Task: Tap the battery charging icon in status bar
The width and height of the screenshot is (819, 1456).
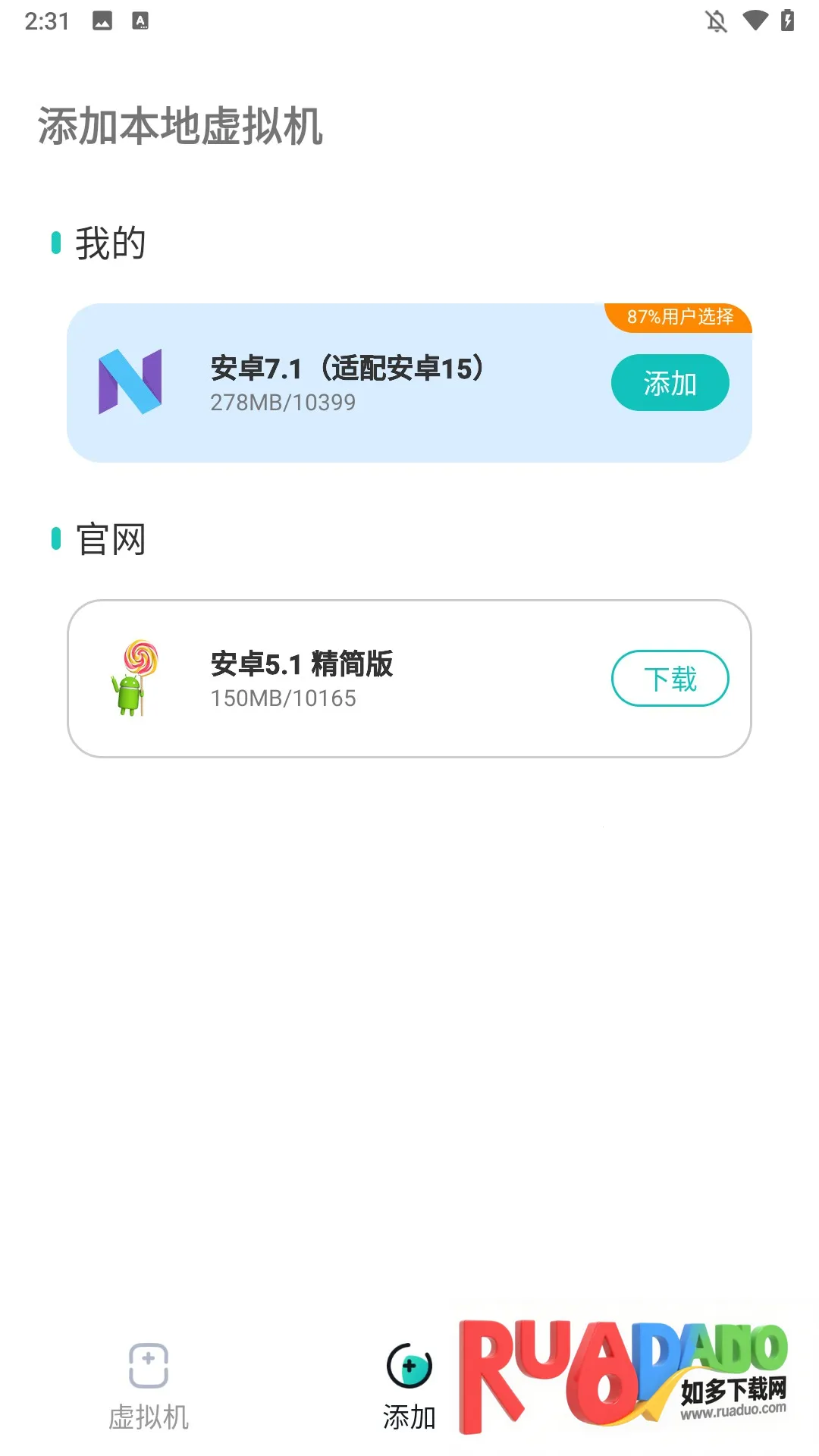Action: coord(789,22)
